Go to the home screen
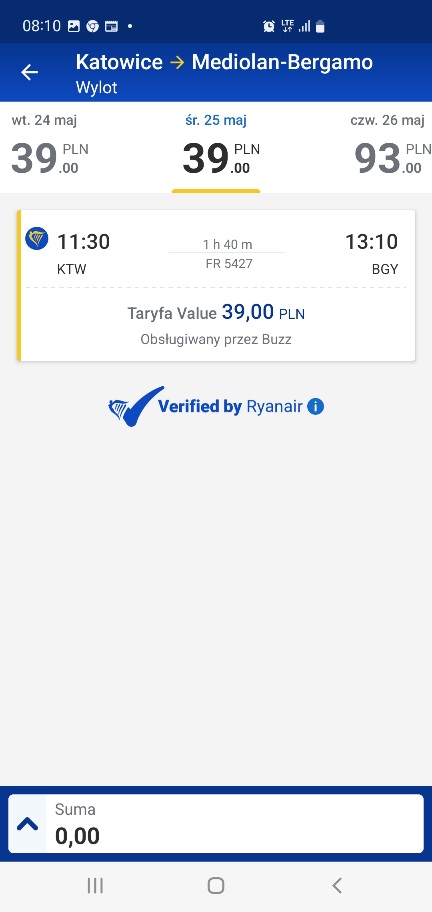432x912 pixels. click(x=216, y=885)
